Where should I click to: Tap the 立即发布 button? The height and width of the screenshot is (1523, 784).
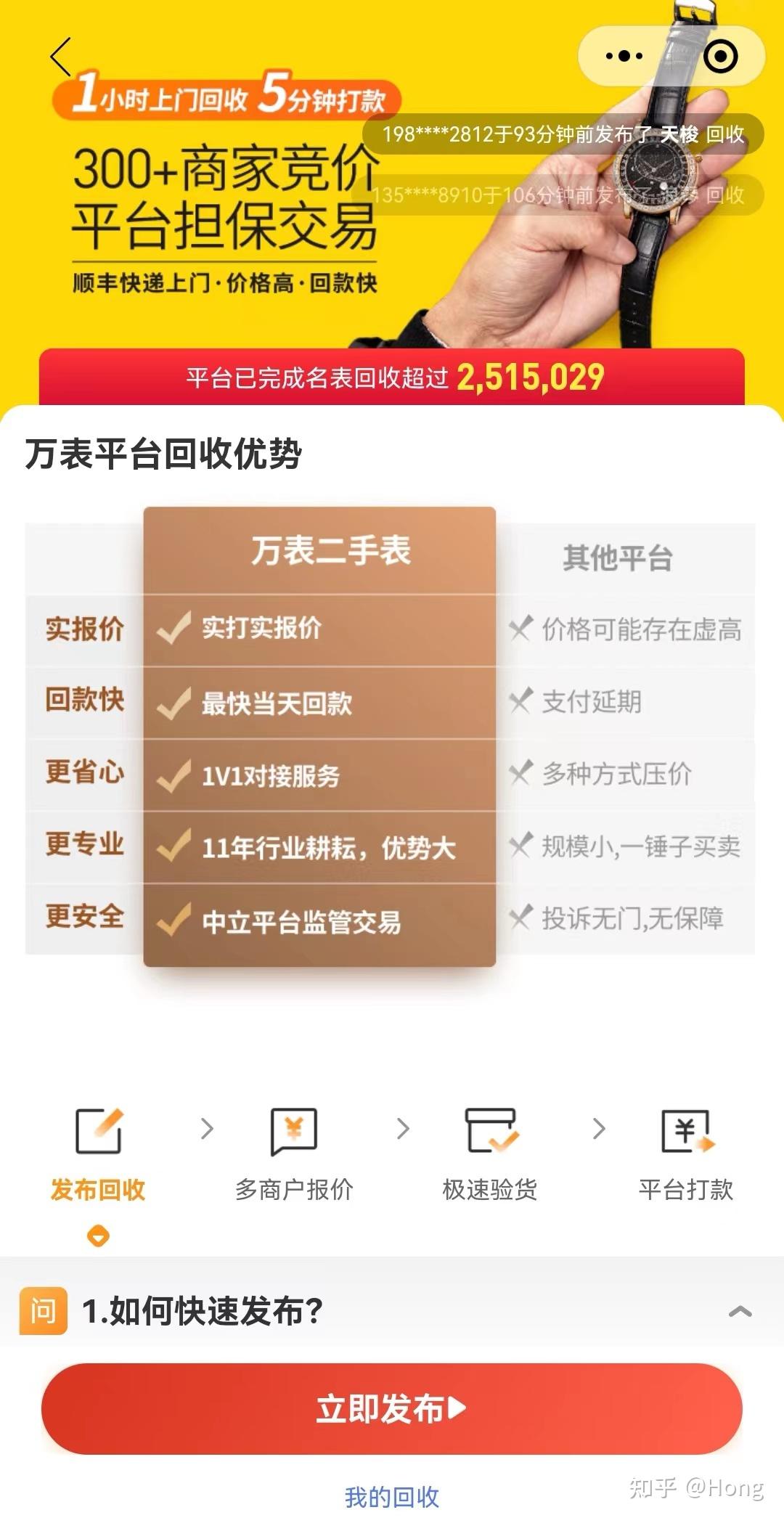pyautogui.click(x=392, y=1409)
